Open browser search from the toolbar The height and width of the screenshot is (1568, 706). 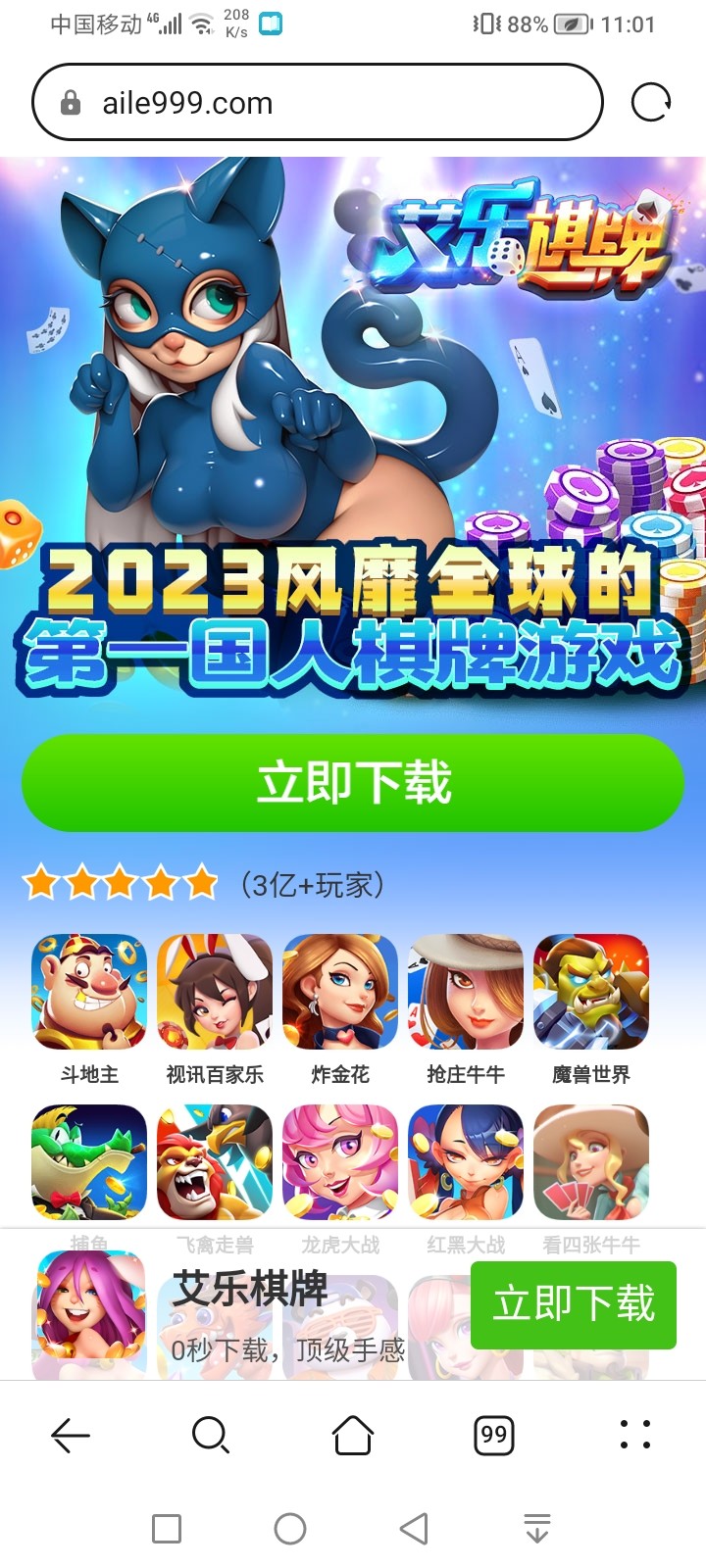tap(211, 1436)
